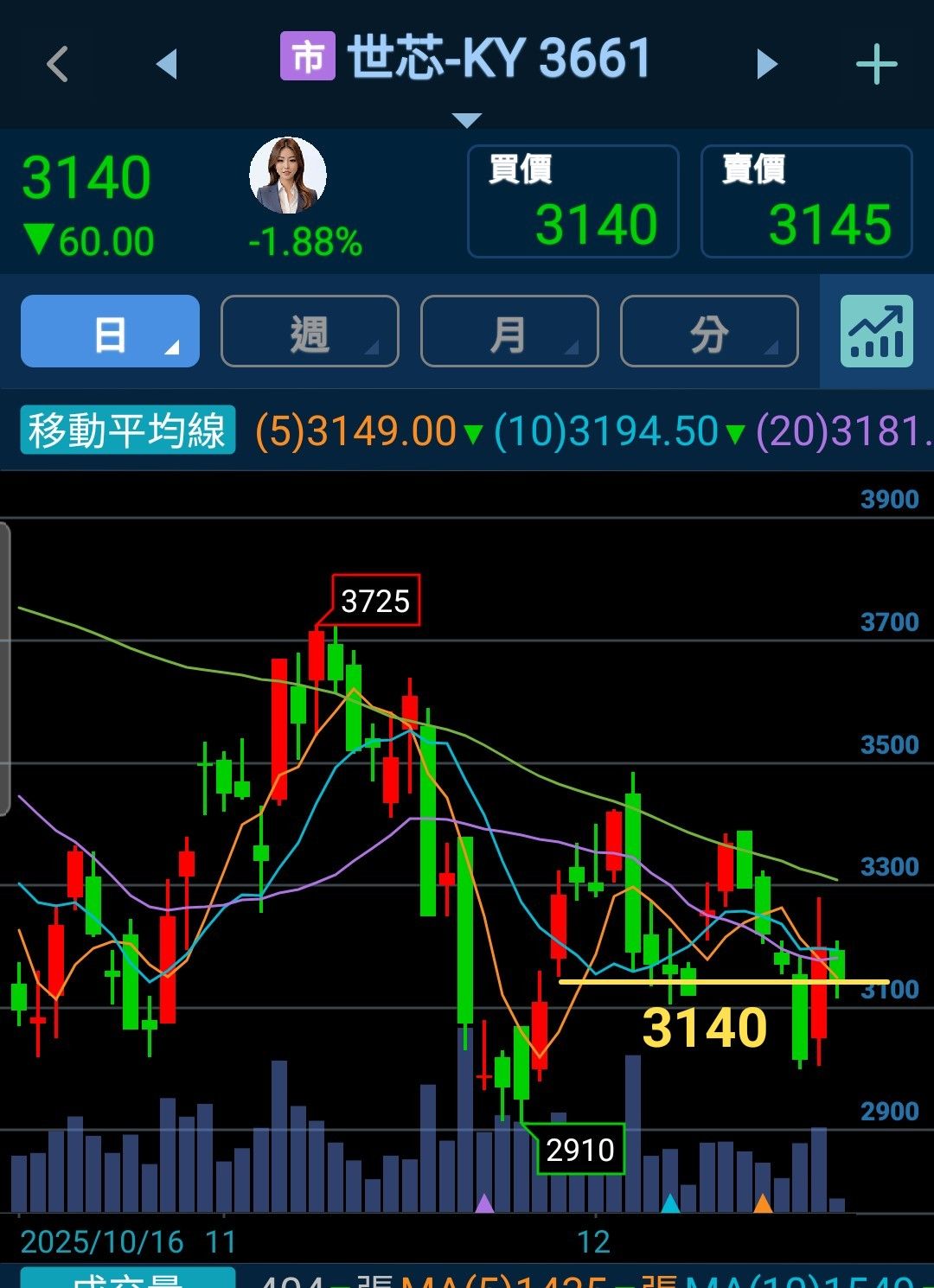Tap the profile avatar picture
Screen dimensions: 934x1288
(x=287, y=175)
